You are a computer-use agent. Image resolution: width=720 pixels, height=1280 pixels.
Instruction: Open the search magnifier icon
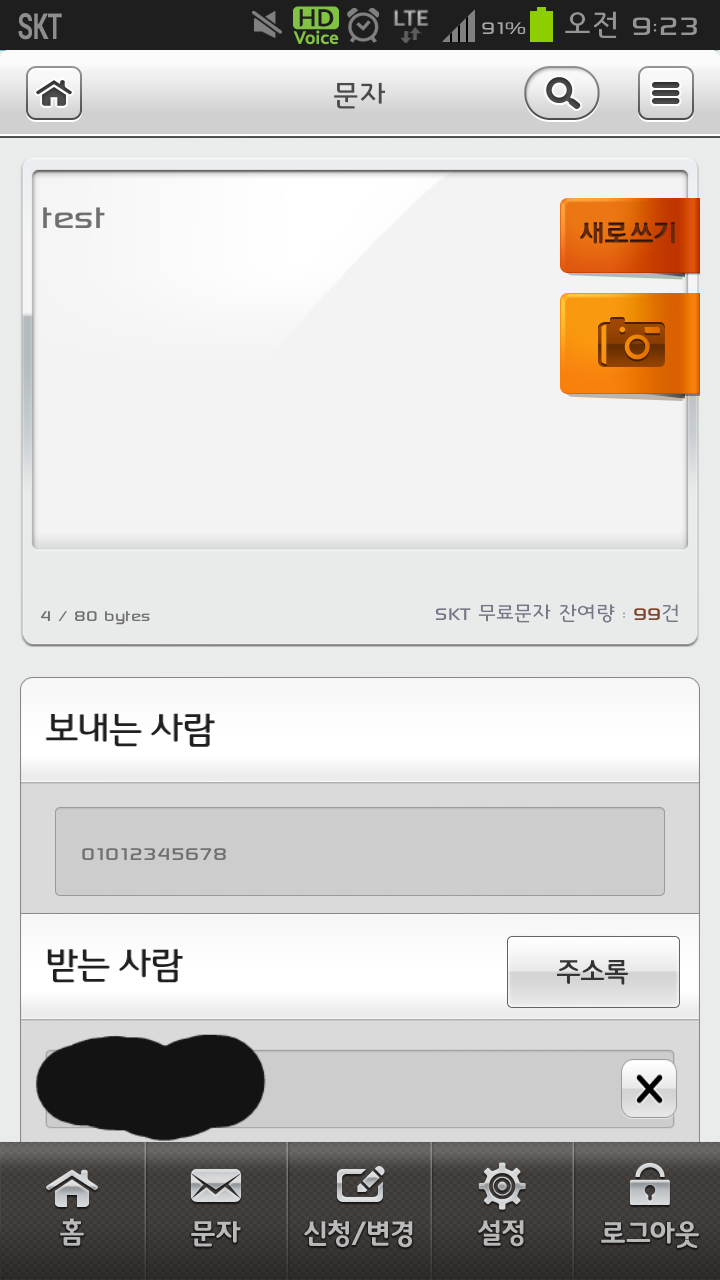[x=562, y=94]
